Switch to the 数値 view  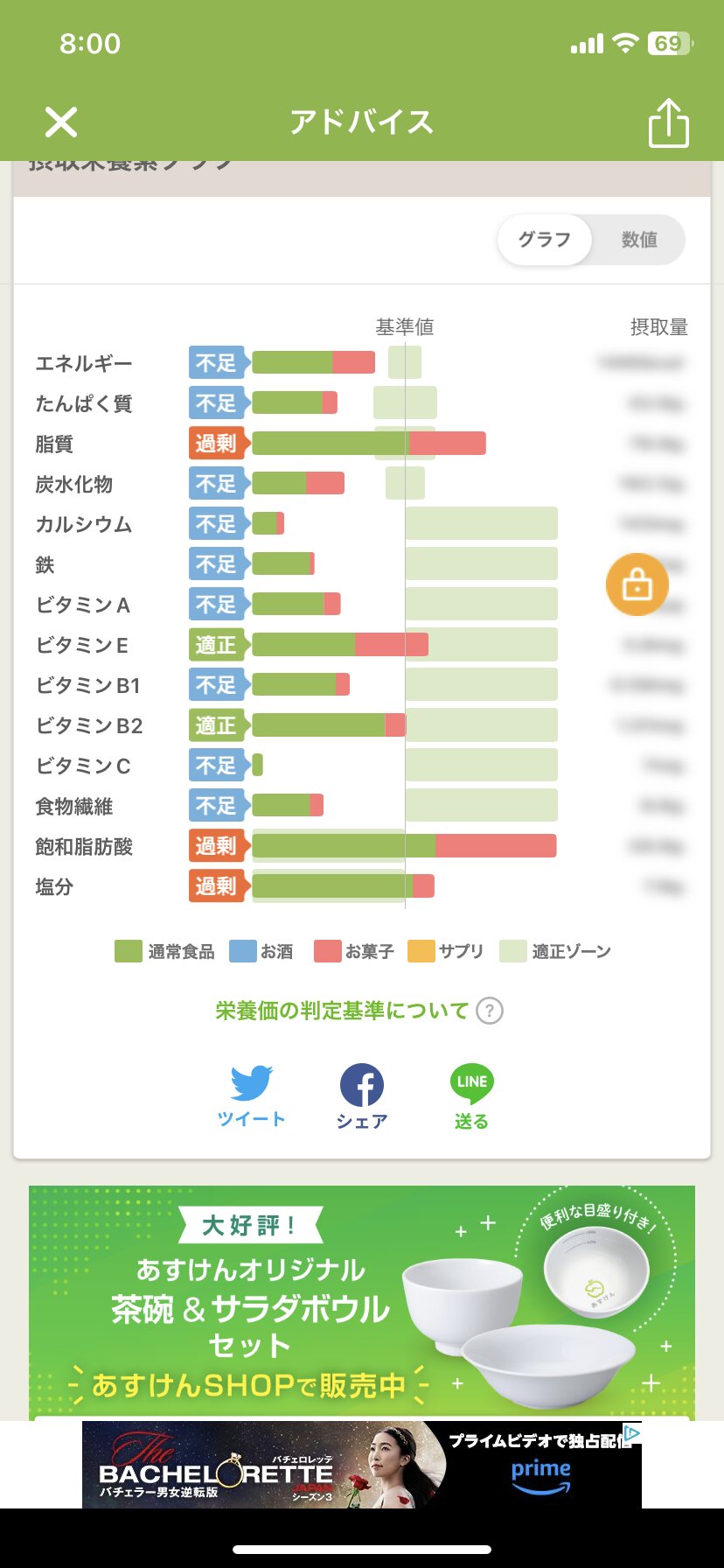tap(639, 240)
